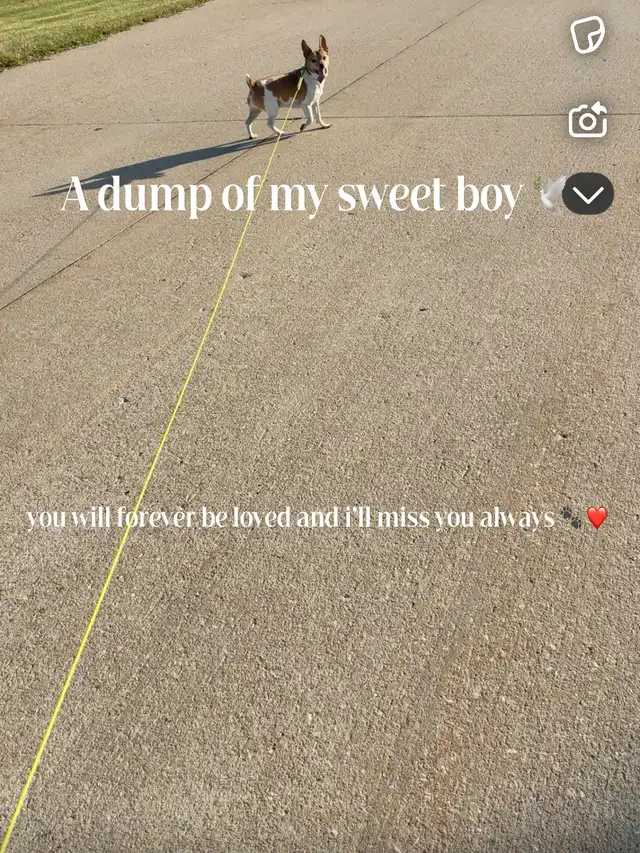
Task: Open the sticker tool icon
Action: coord(588,35)
